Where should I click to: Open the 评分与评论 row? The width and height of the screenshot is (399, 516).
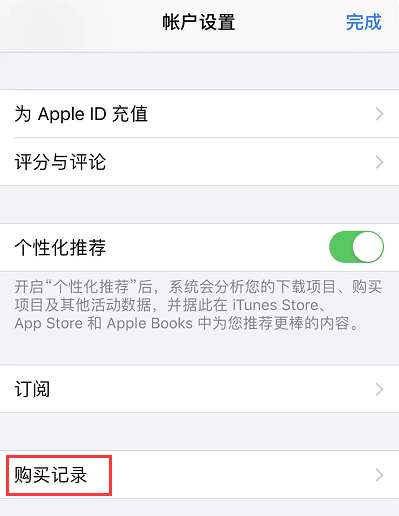tap(199, 162)
